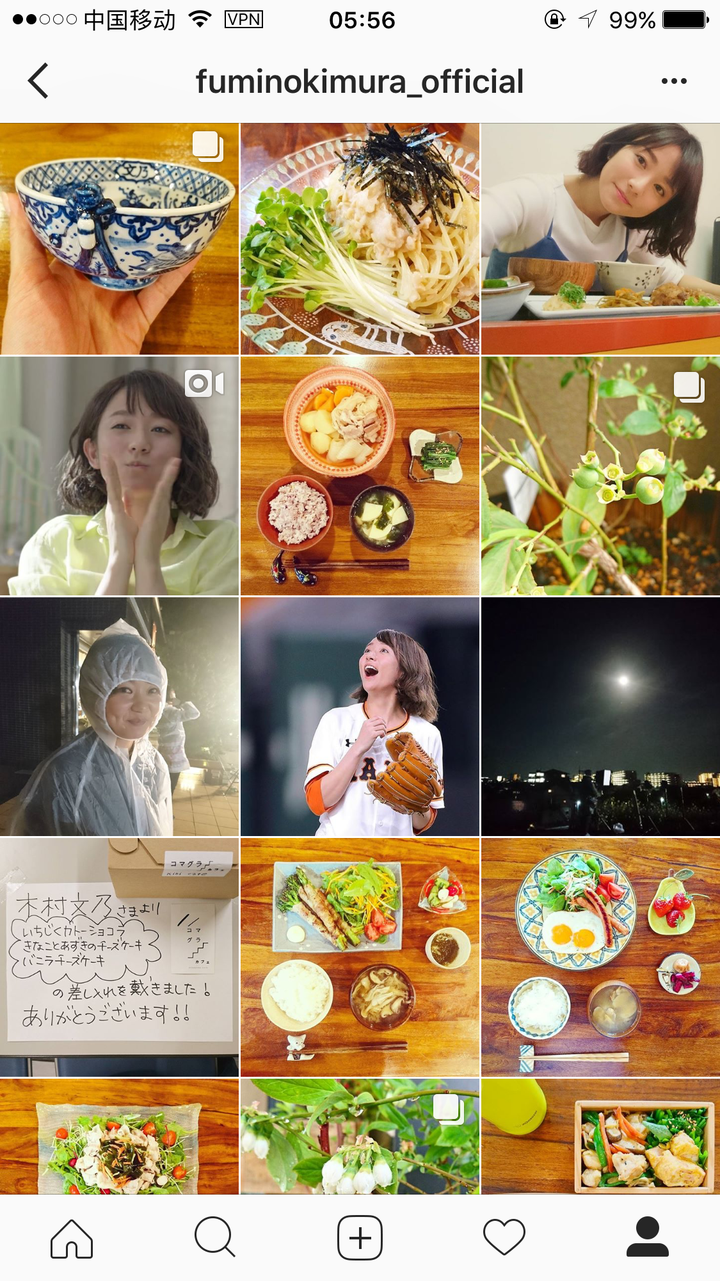Open the blue porcelain bowl post
This screenshot has height=1281, width=720.
[119, 239]
